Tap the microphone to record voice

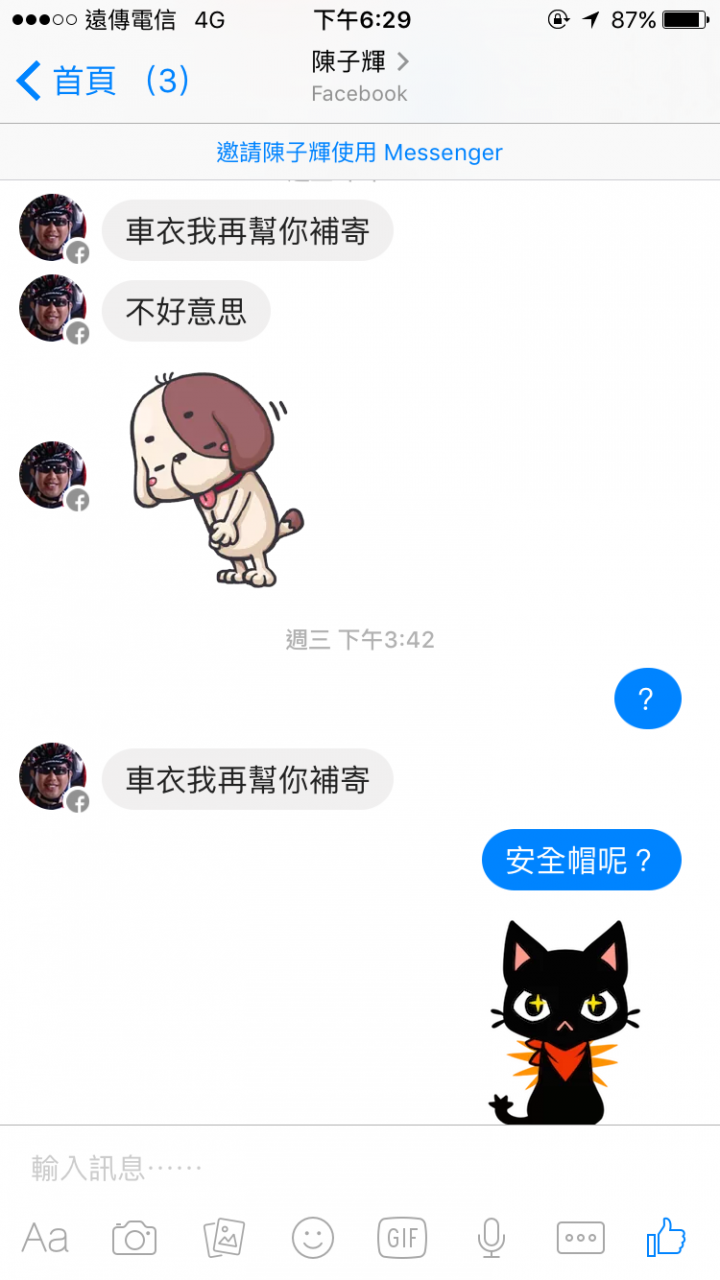tap(491, 1238)
